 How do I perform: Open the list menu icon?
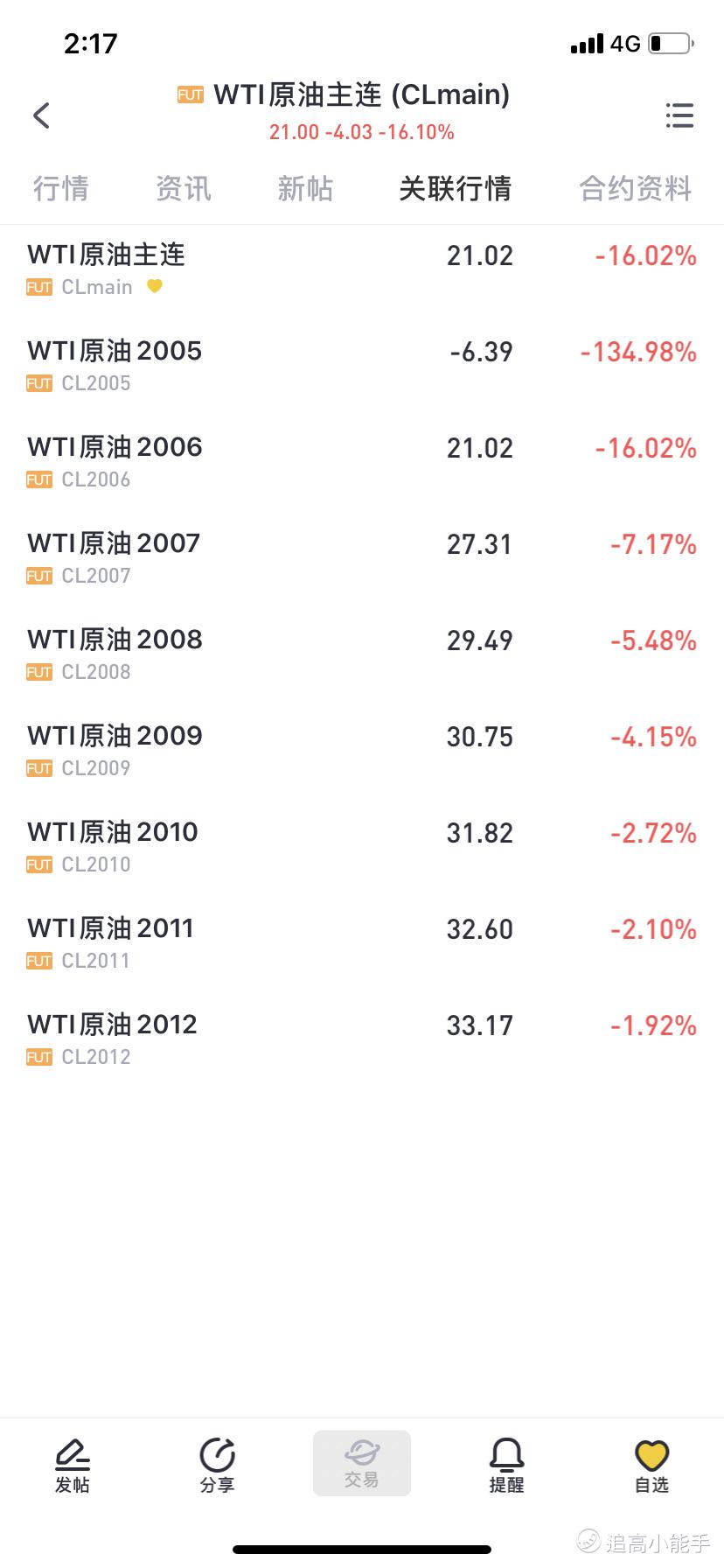click(x=679, y=115)
